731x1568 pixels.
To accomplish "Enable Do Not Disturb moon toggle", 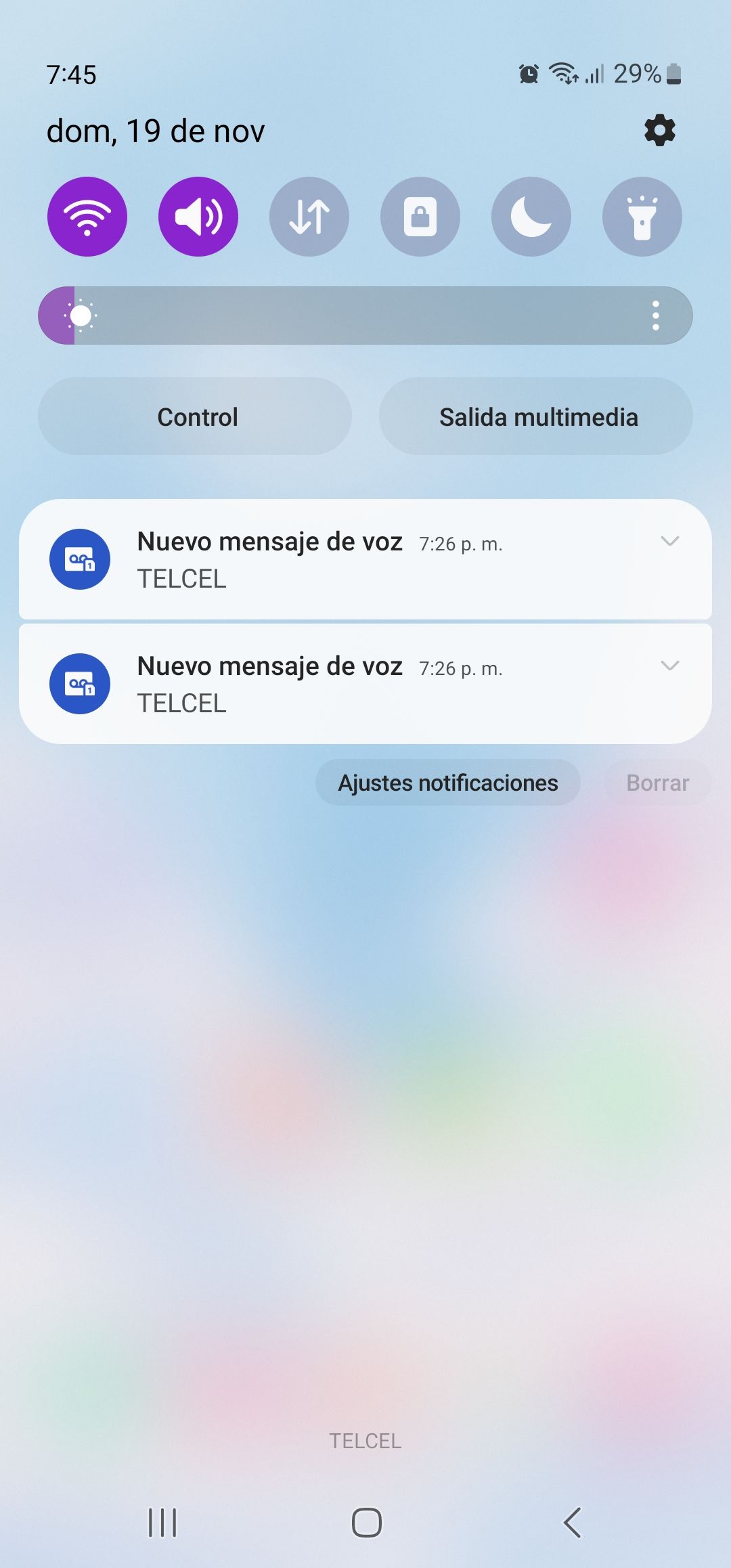I will point(531,217).
